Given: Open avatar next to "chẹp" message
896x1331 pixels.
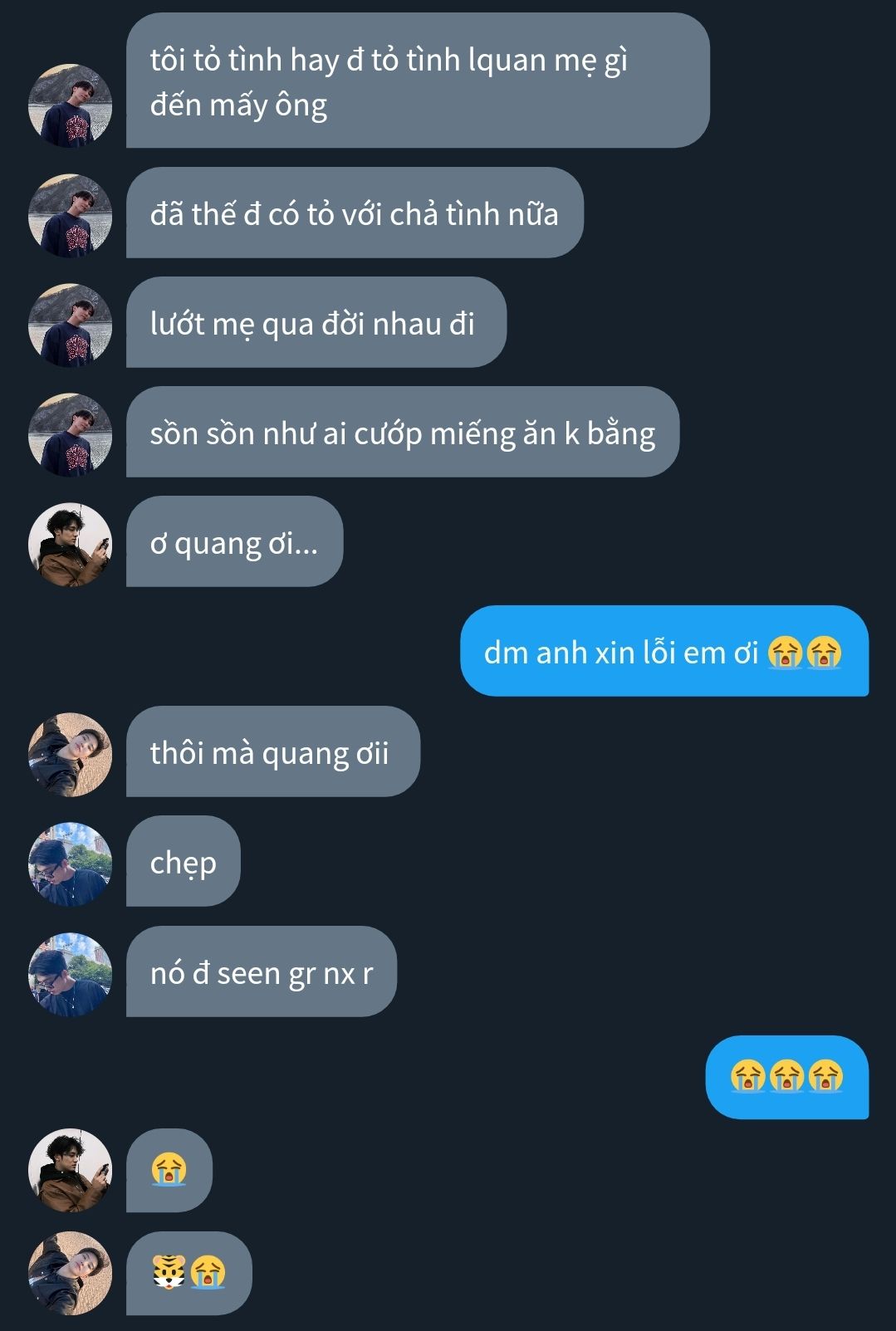Looking at the screenshot, I should (70, 864).
